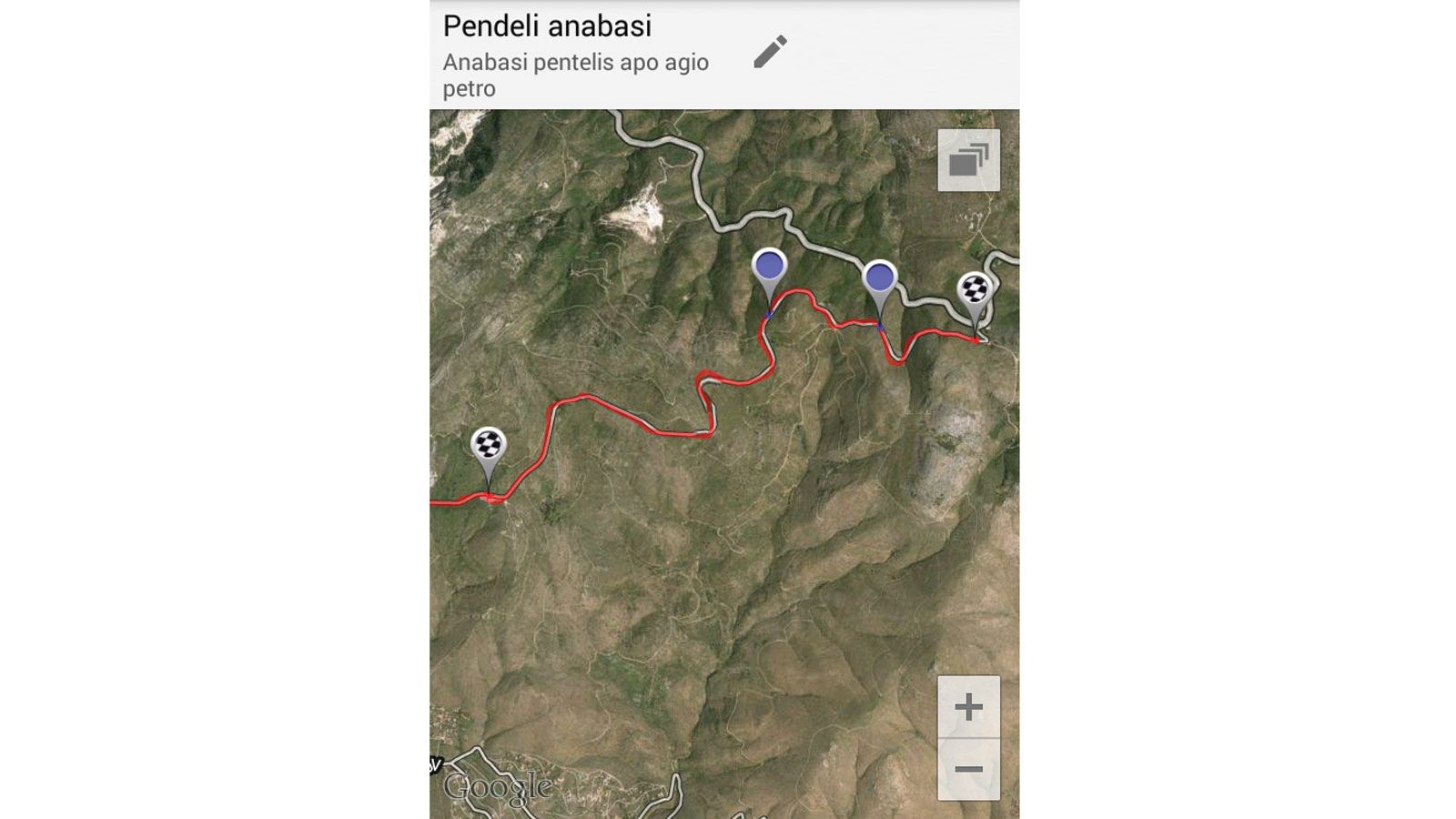Tap the pencil icon to edit track
The image size is (1456, 819).
pos(770,52)
